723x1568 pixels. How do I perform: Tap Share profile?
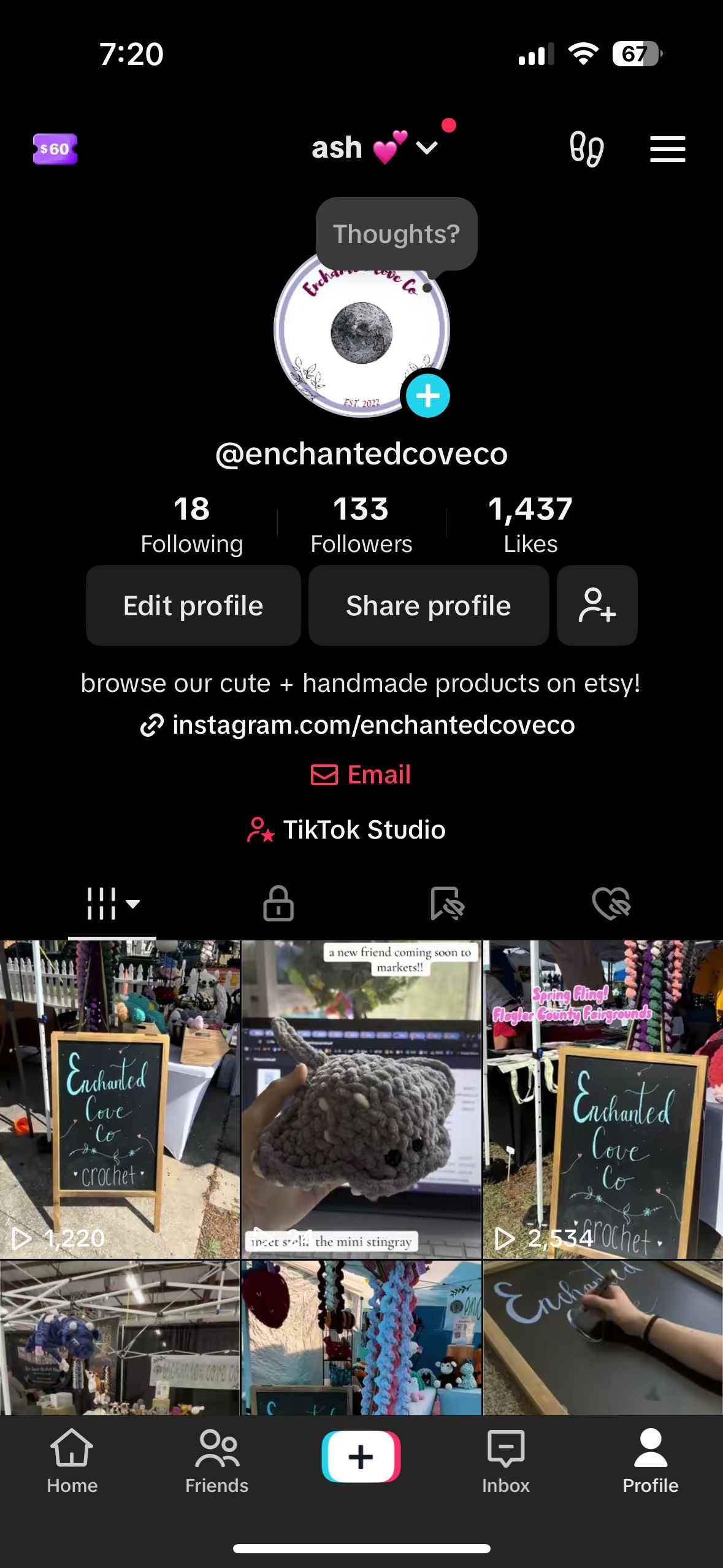pos(428,605)
